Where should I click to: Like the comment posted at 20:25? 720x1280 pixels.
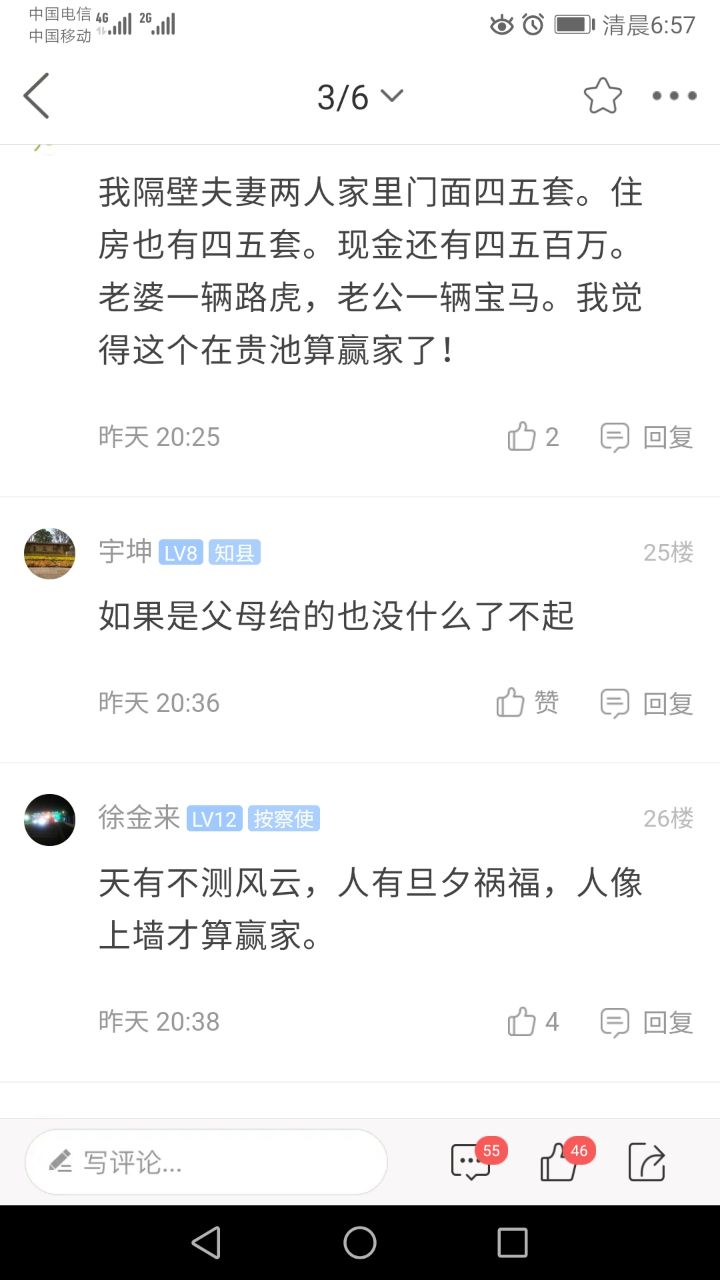(x=532, y=437)
